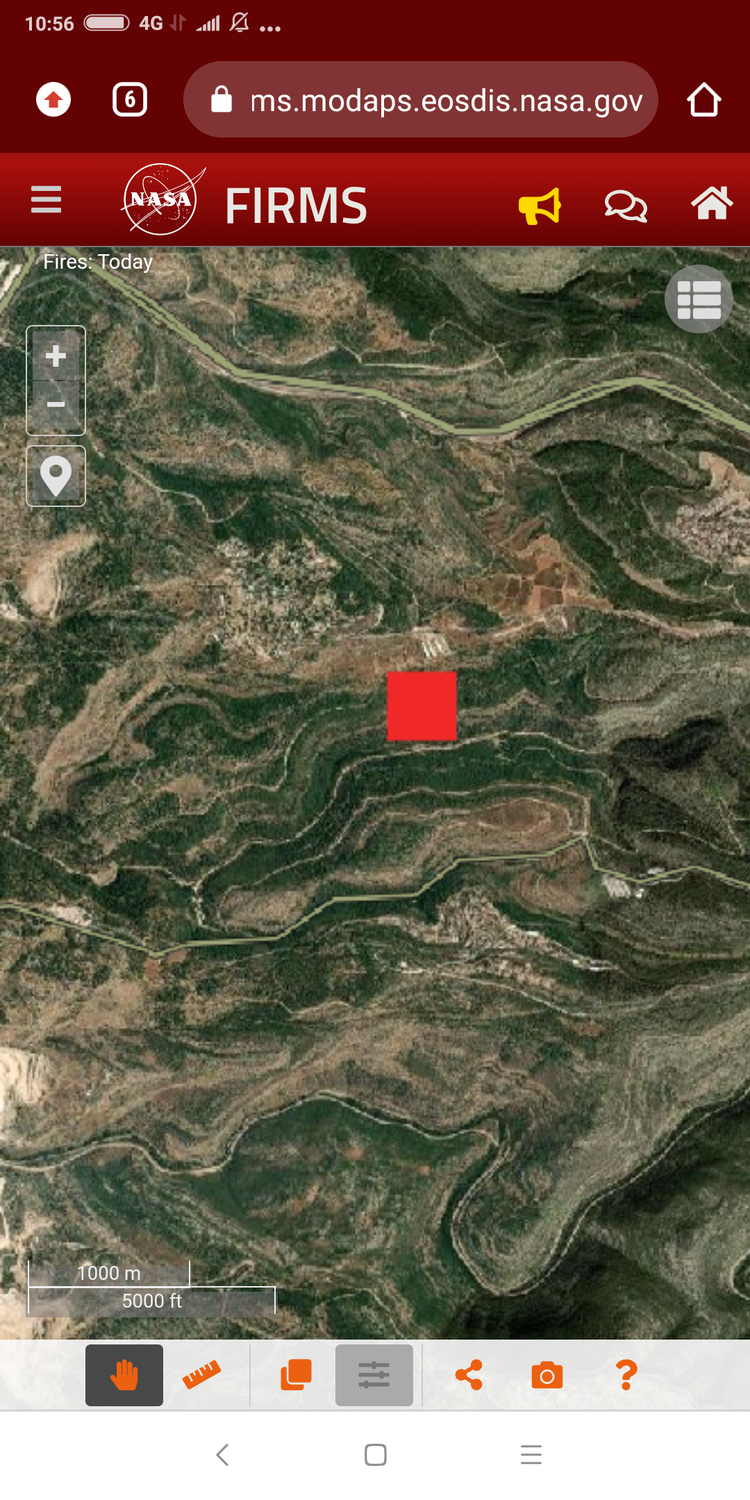Open the layers list button

click(698, 300)
